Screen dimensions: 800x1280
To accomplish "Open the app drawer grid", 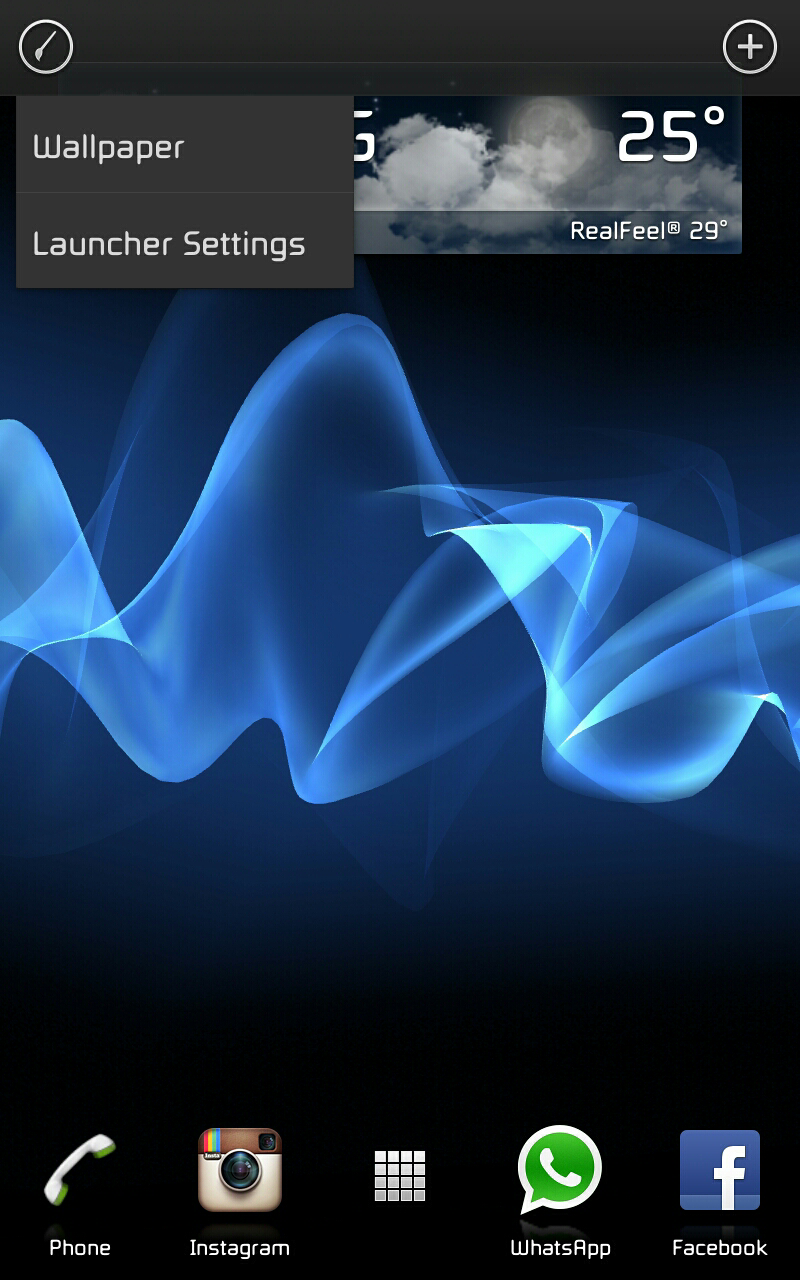I will 400,1175.
